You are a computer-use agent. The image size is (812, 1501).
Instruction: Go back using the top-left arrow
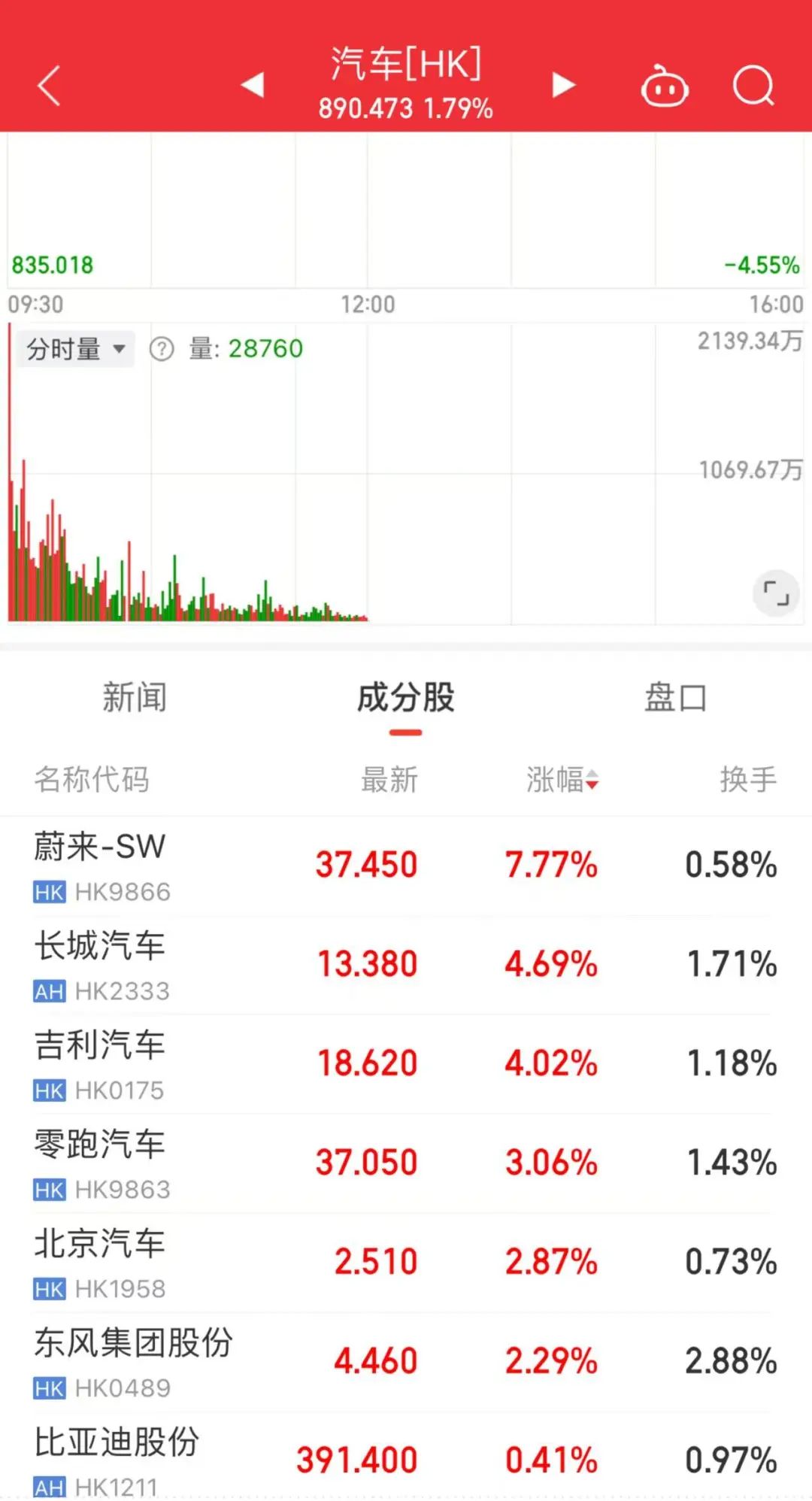(49, 85)
